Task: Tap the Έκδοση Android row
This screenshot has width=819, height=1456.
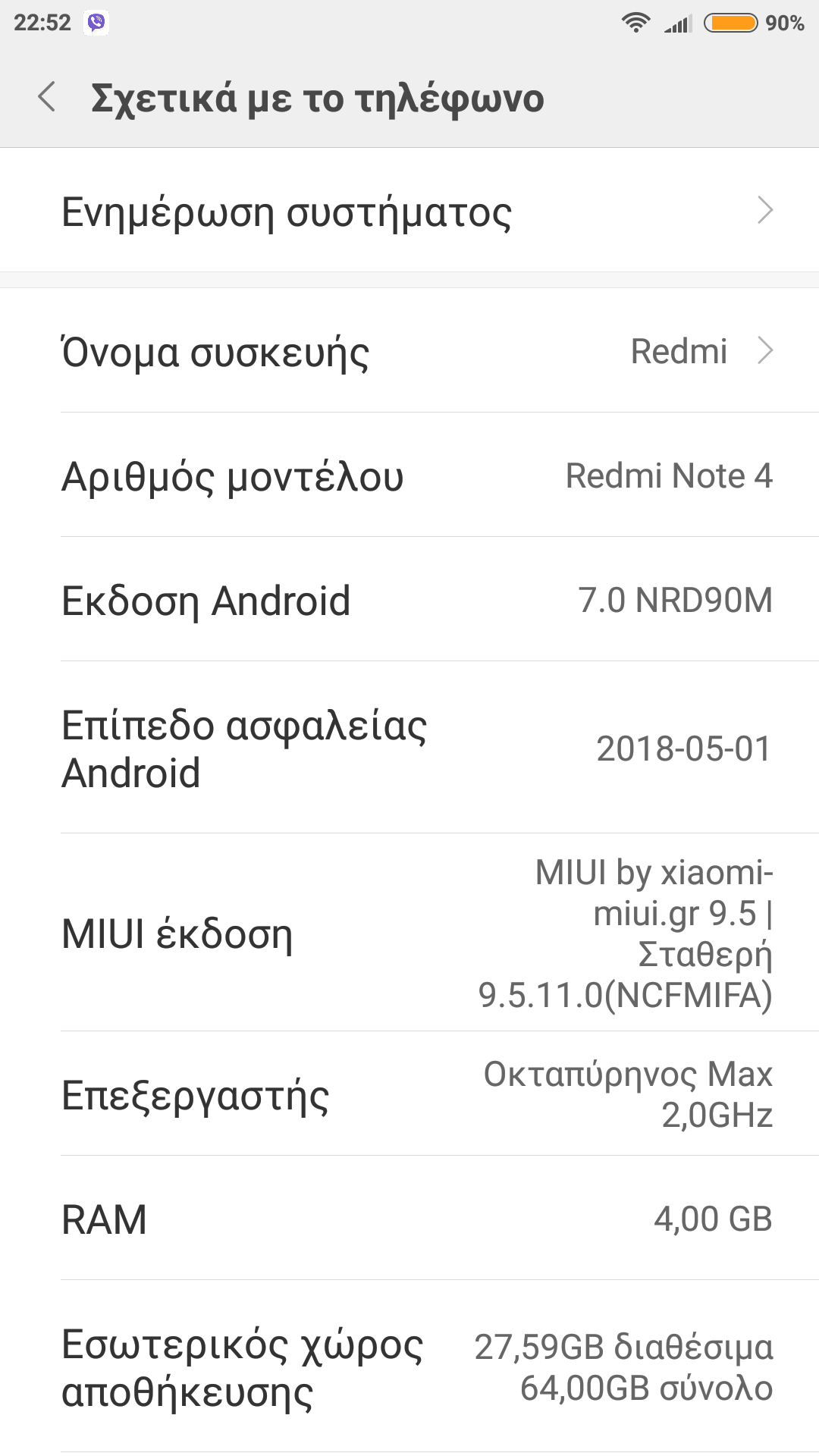Action: (x=409, y=600)
